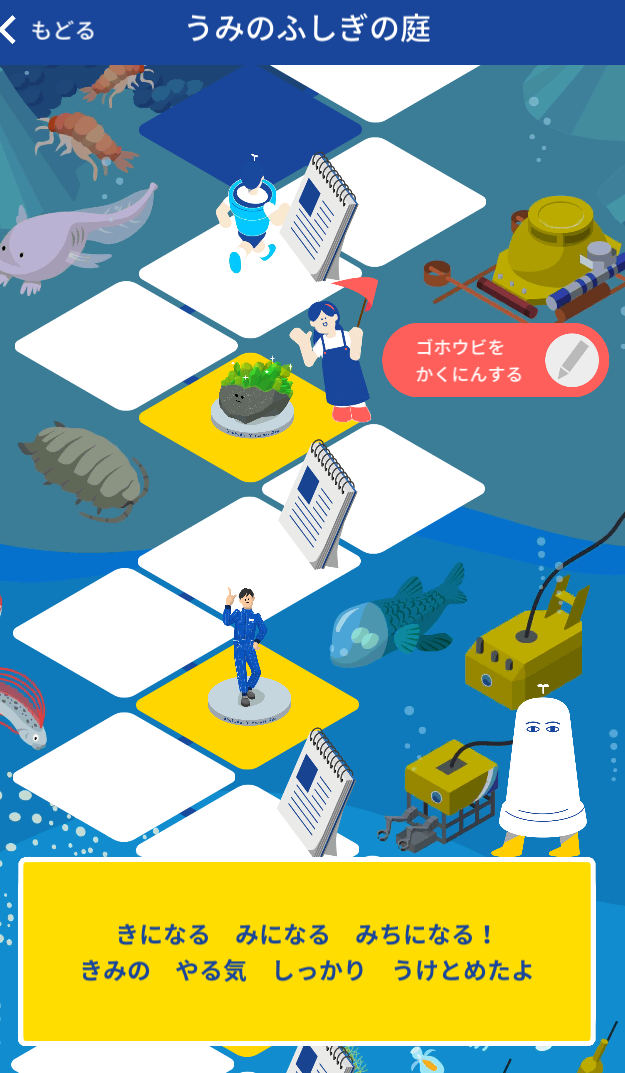Go back with the もどる button

click(x=48, y=30)
